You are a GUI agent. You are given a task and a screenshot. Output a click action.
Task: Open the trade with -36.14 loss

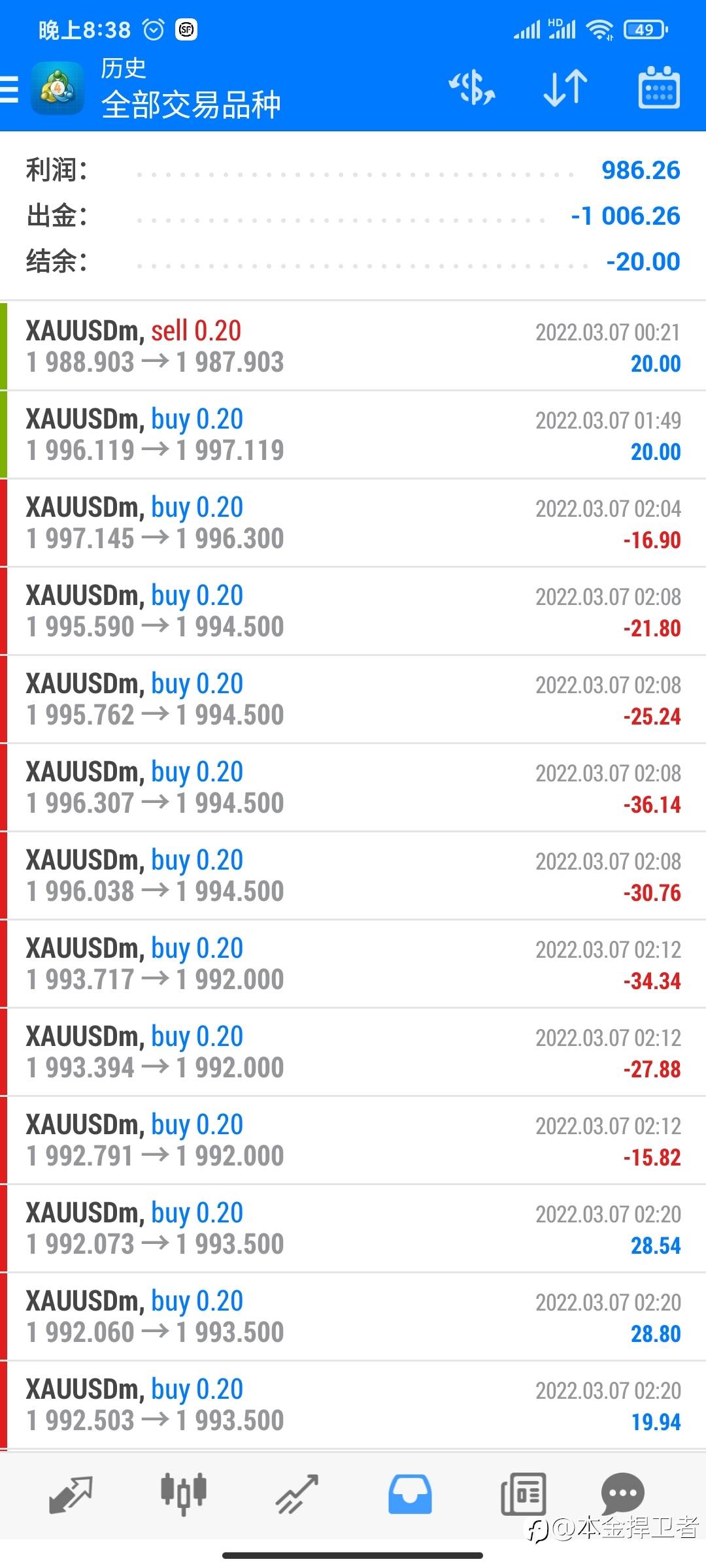click(353, 787)
